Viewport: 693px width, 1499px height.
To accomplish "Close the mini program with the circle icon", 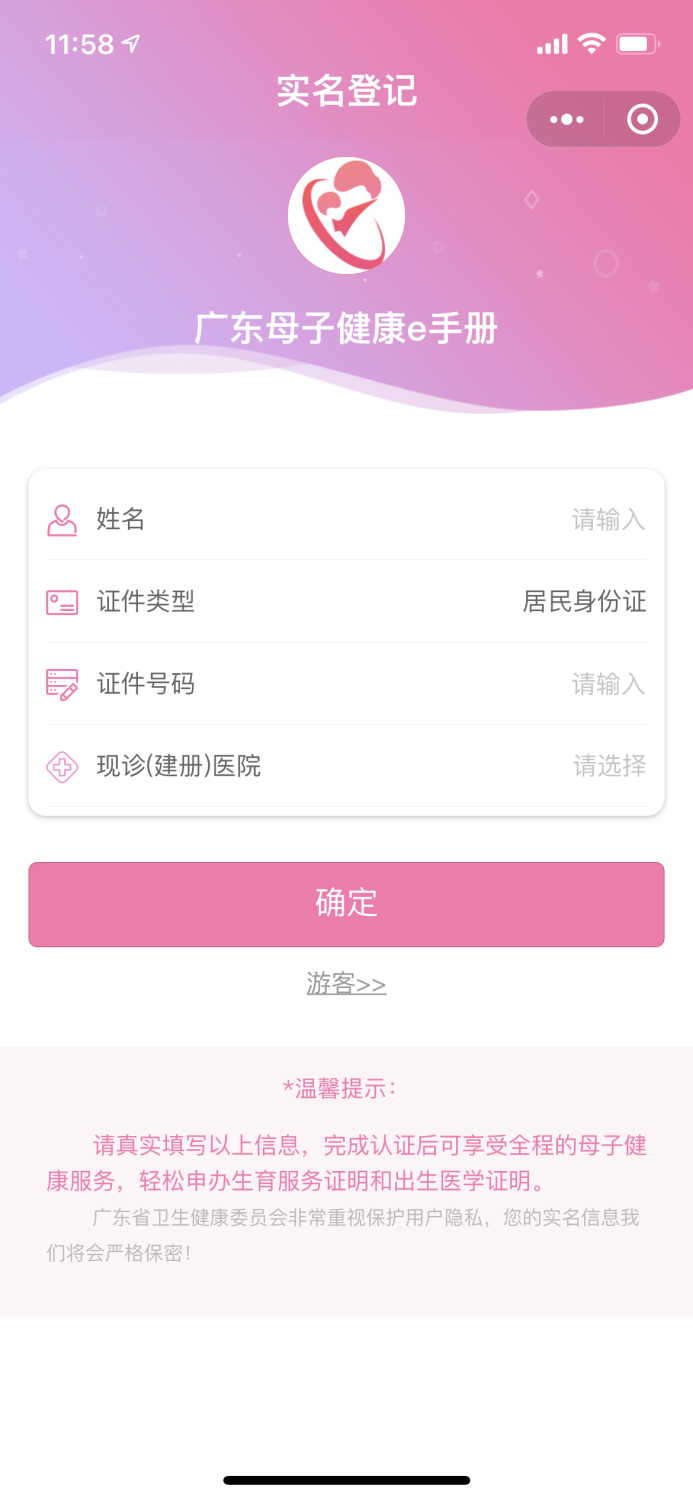I will click(x=642, y=120).
